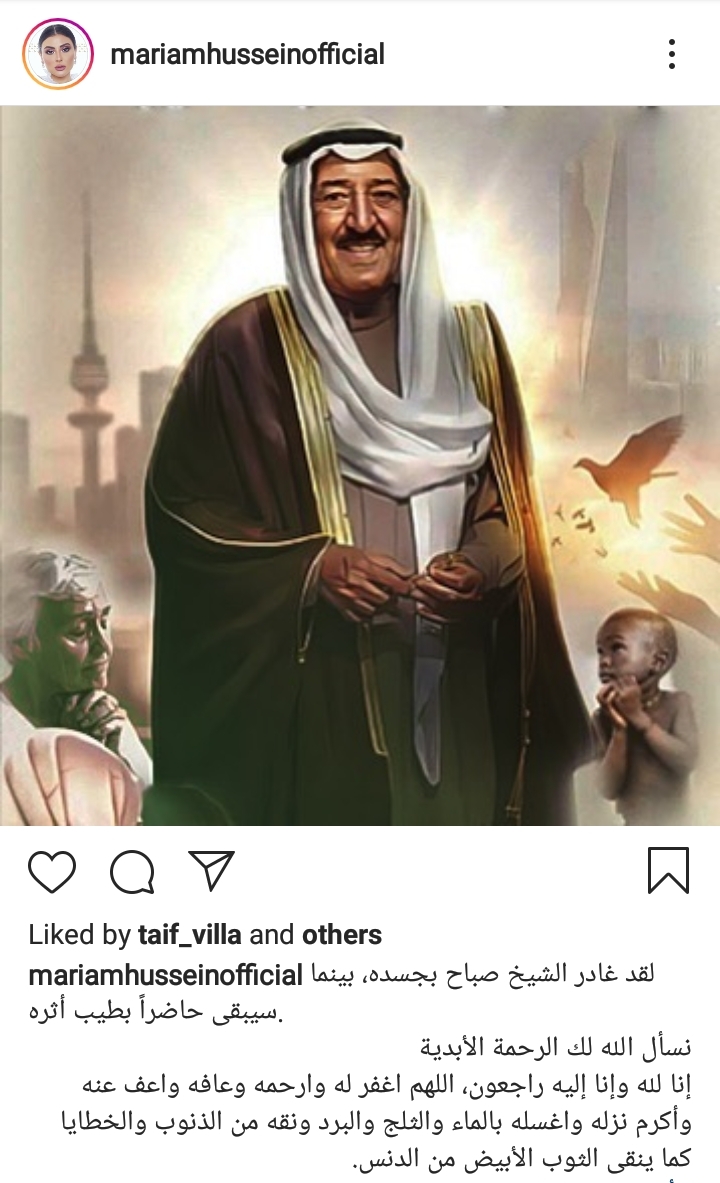The height and width of the screenshot is (1183, 720).
Task: Open the post's illustrated image
Action: [x=360, y=466]
